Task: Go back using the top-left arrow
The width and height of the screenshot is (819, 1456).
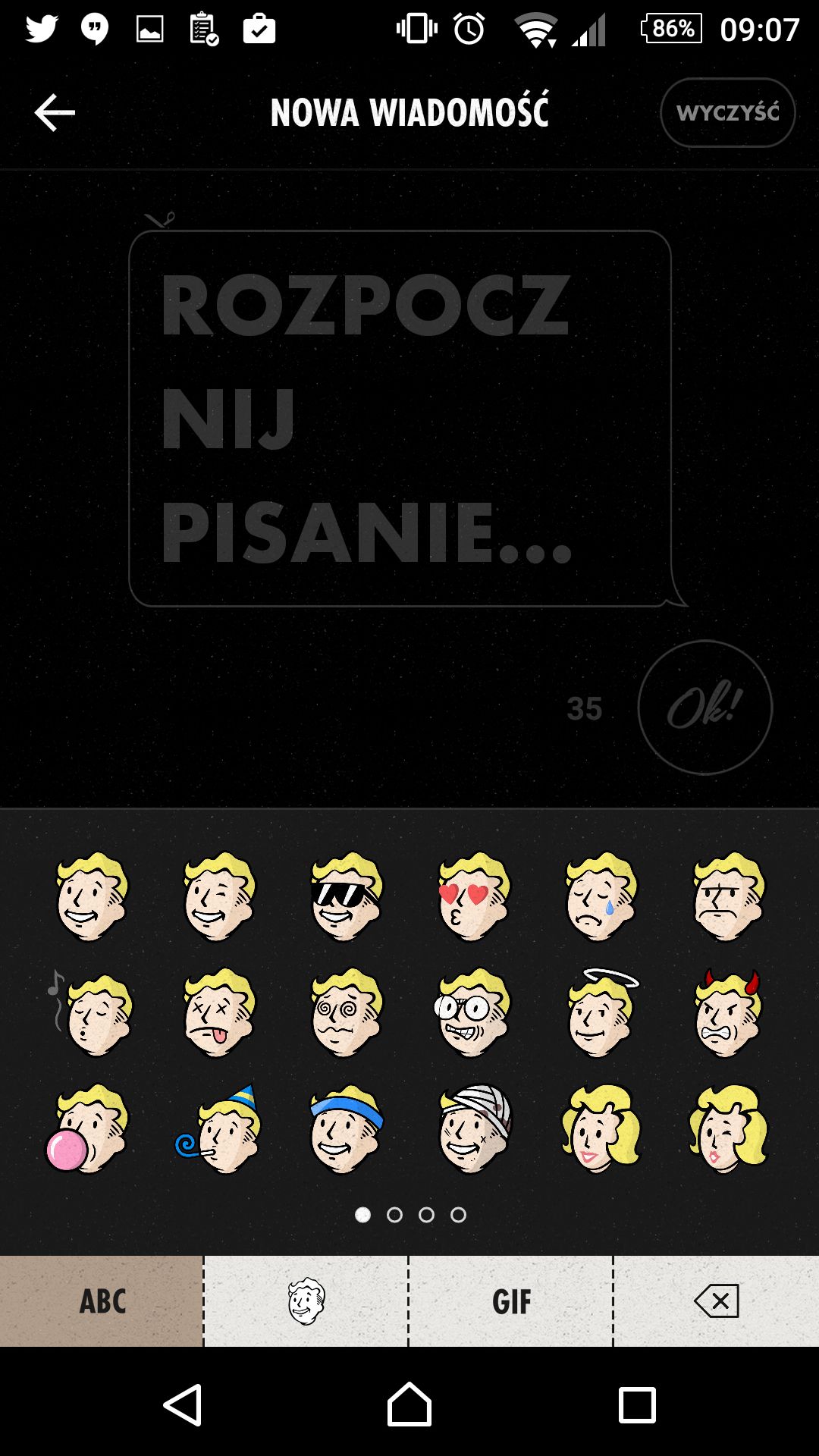Action: pos(55,112)
